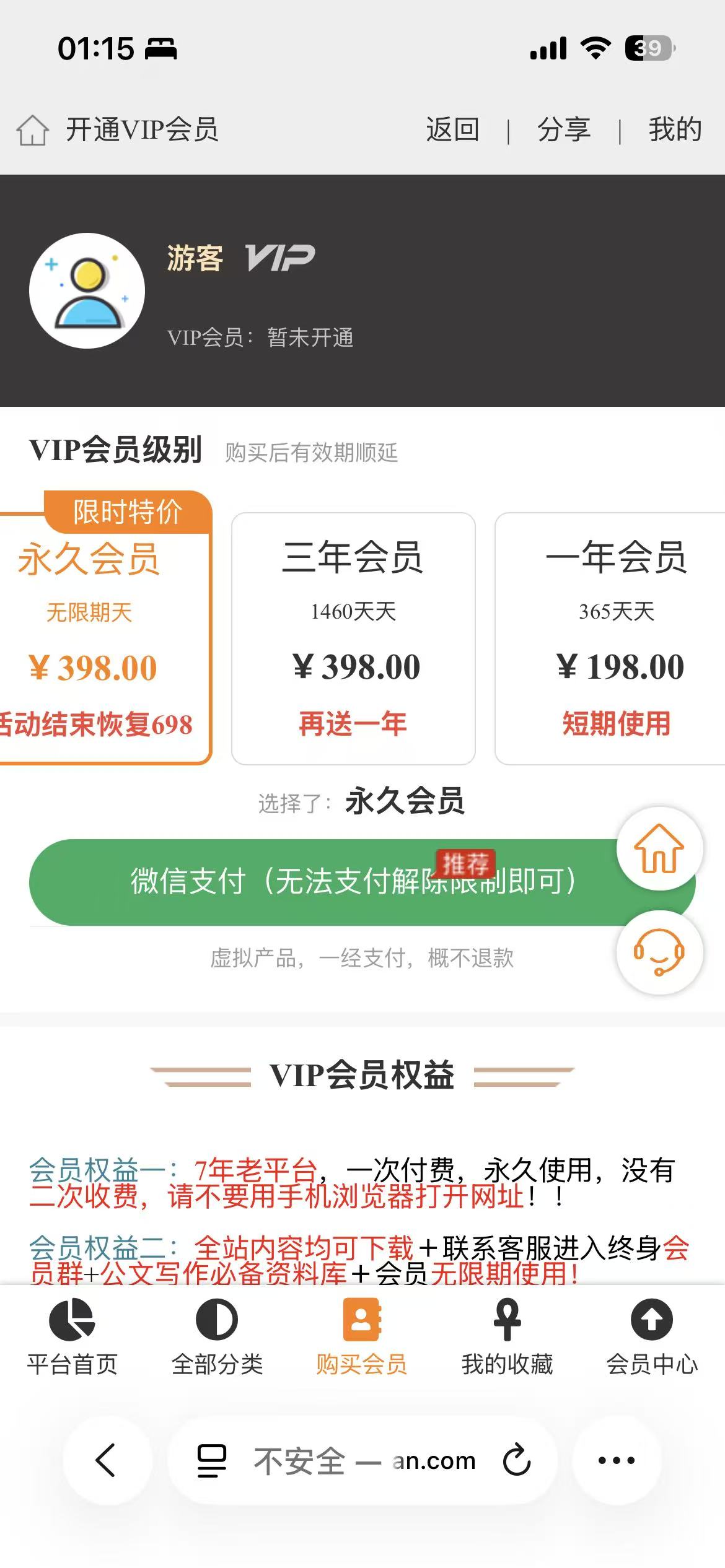This screenshot has height=1568, width=725.
Task: Open the page settings icon in address bar
Action: [211, 1460]
